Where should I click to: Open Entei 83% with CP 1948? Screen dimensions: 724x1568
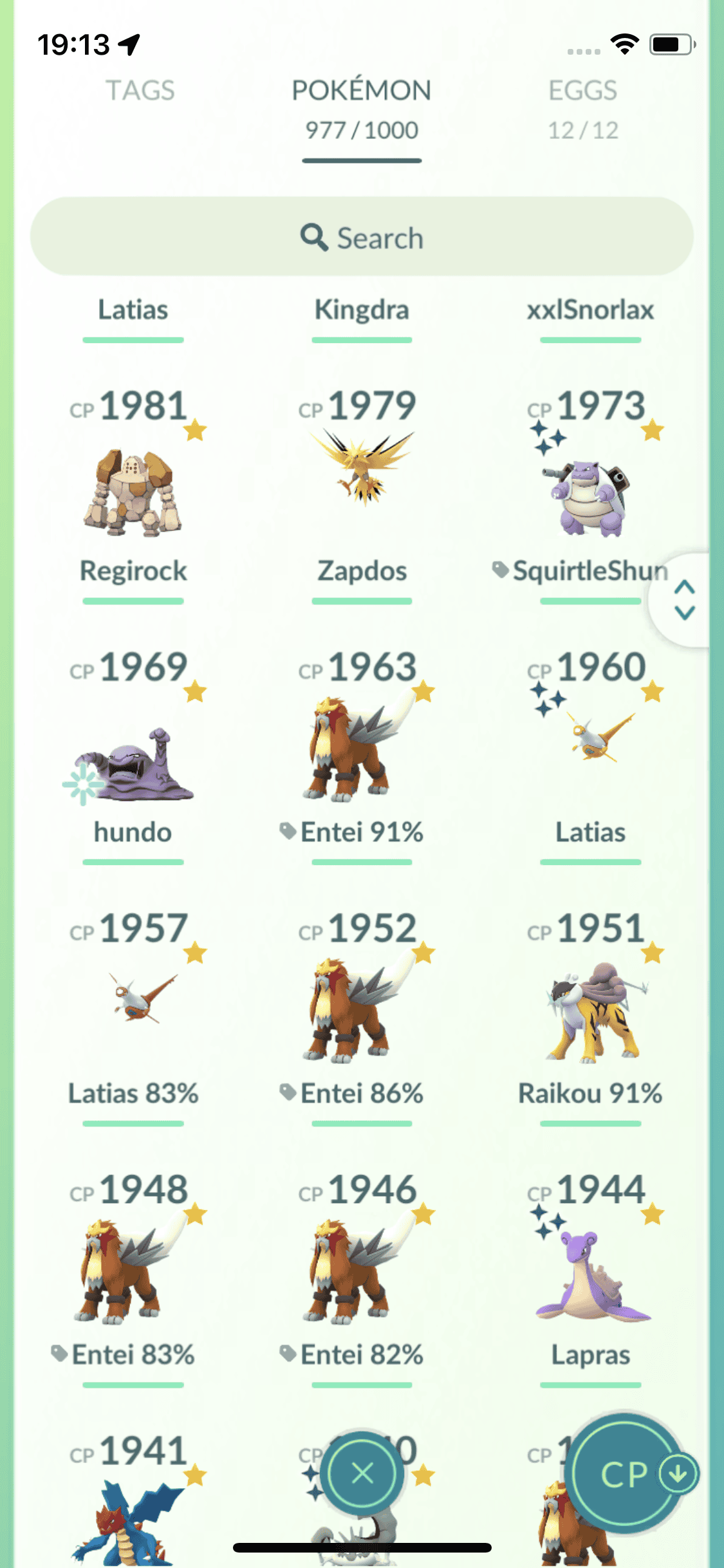point(133,1274)
